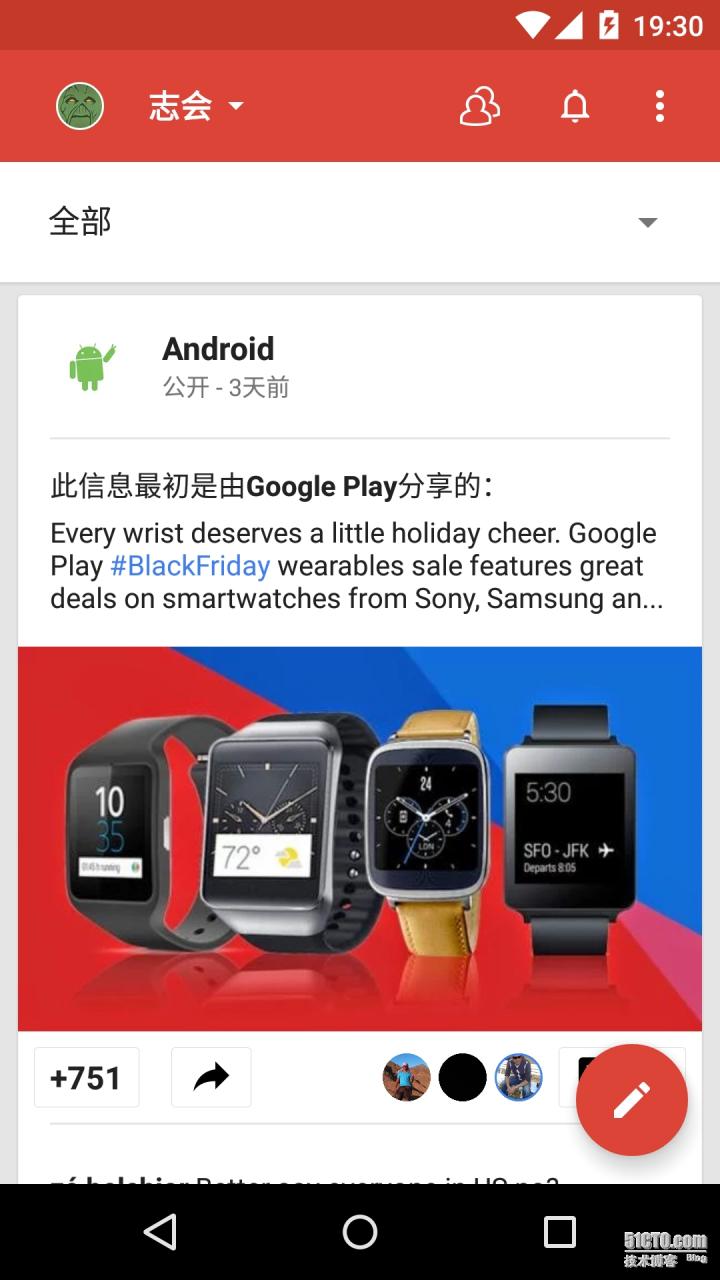Follow the #BlackFriday hashtag link

pos(190,566)
